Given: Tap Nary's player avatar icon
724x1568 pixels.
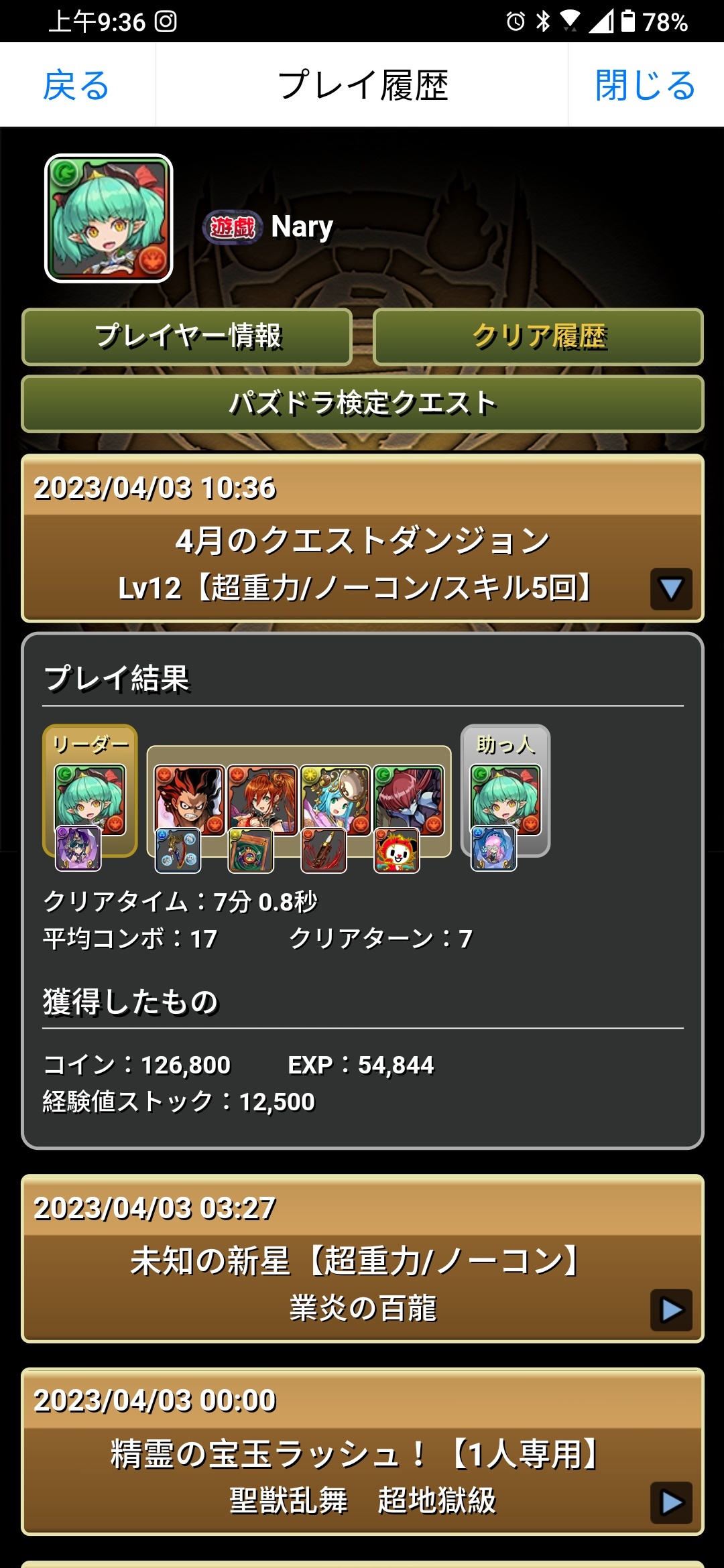Looking at the screenshot, I should pyautogui.click(x=109, y=218).
